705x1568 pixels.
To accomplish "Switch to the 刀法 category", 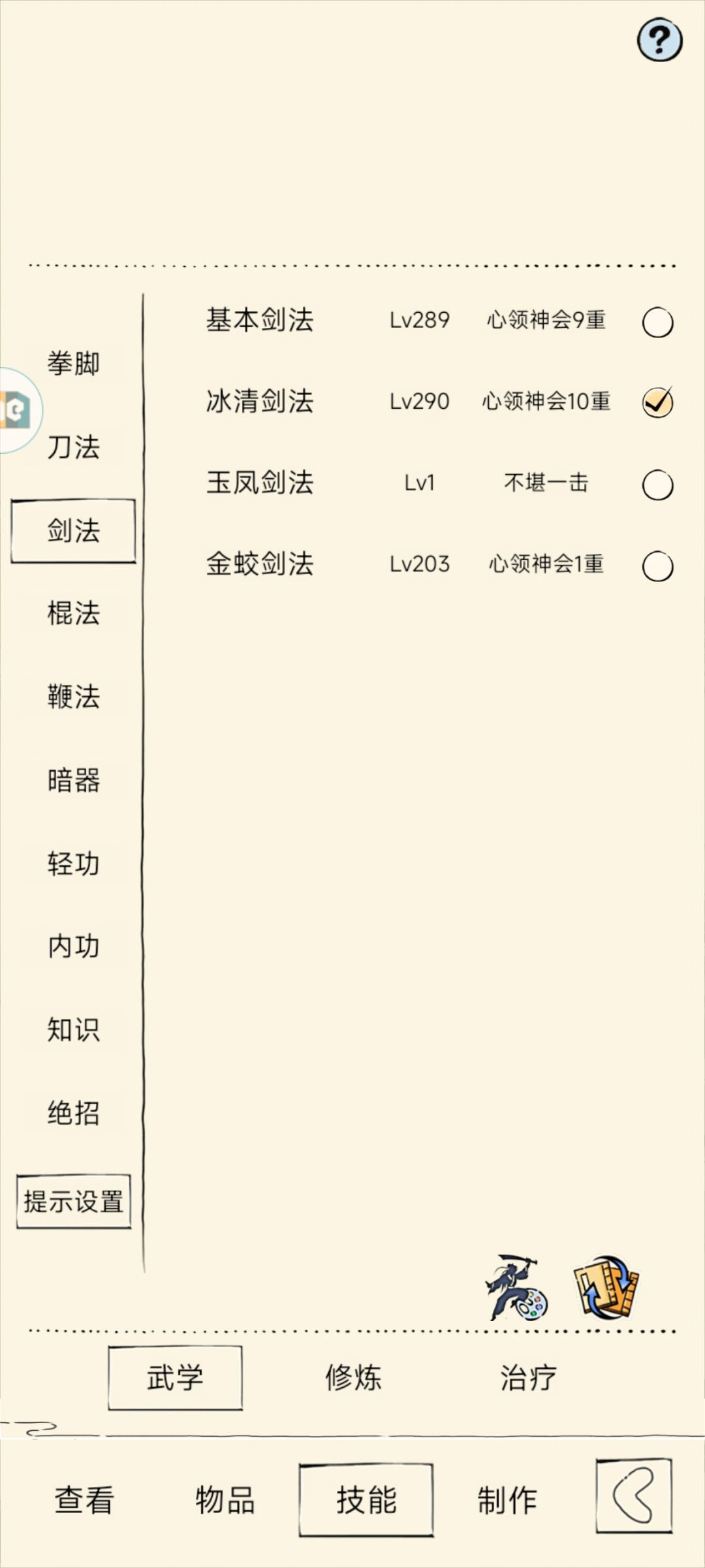I will 74,447.
